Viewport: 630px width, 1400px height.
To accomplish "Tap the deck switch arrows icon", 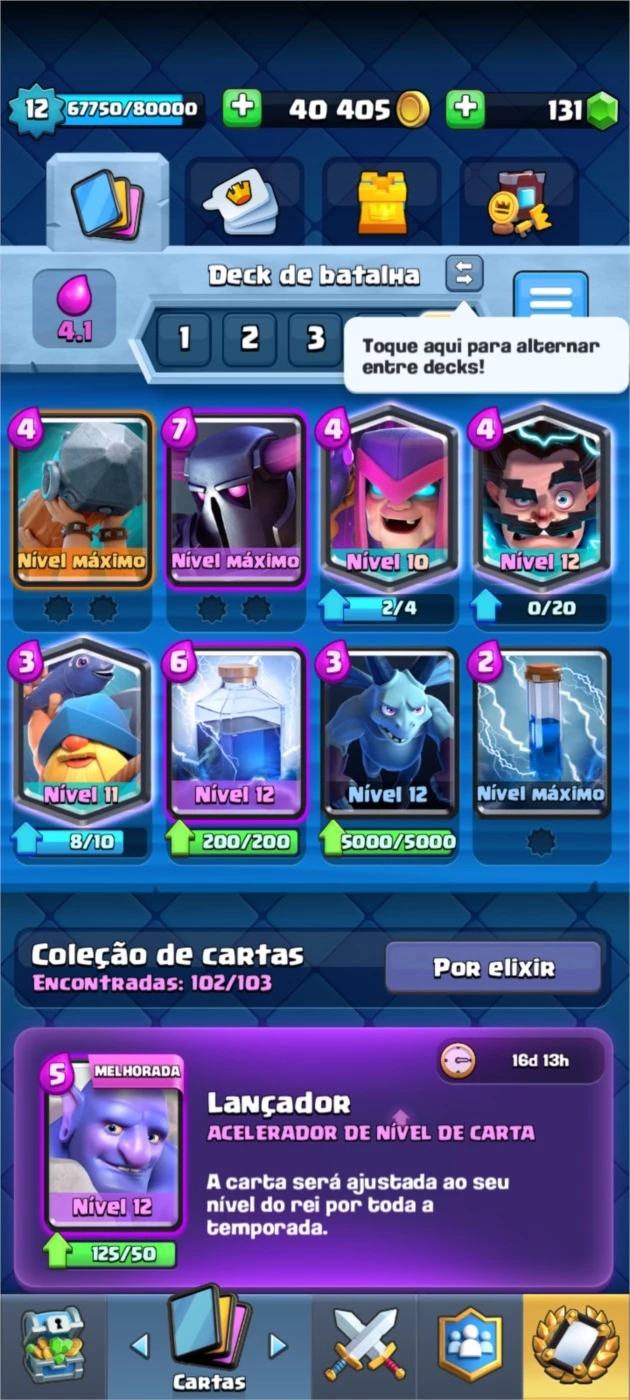I will point(465,273).
